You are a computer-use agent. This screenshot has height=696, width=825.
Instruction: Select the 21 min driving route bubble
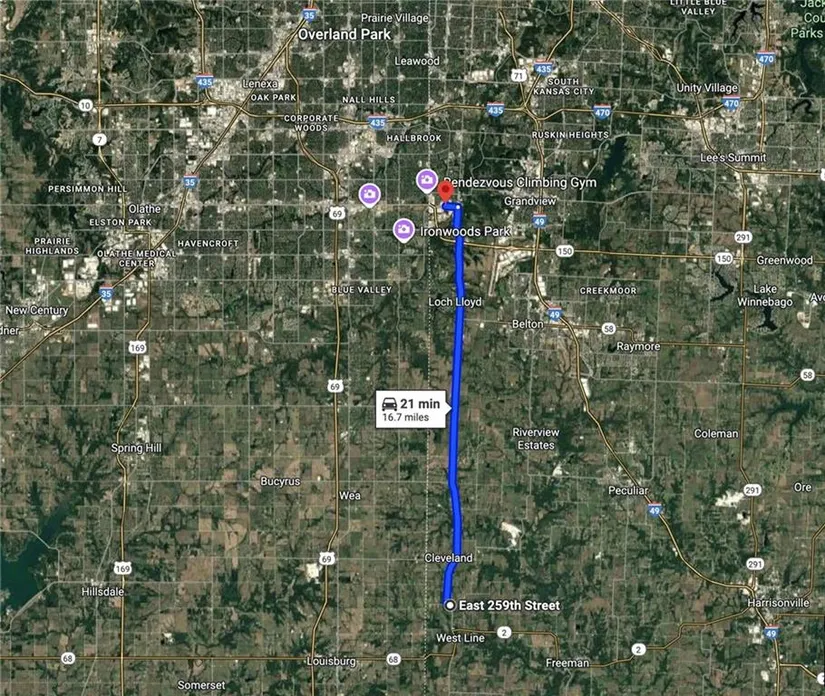pos(411,410)
